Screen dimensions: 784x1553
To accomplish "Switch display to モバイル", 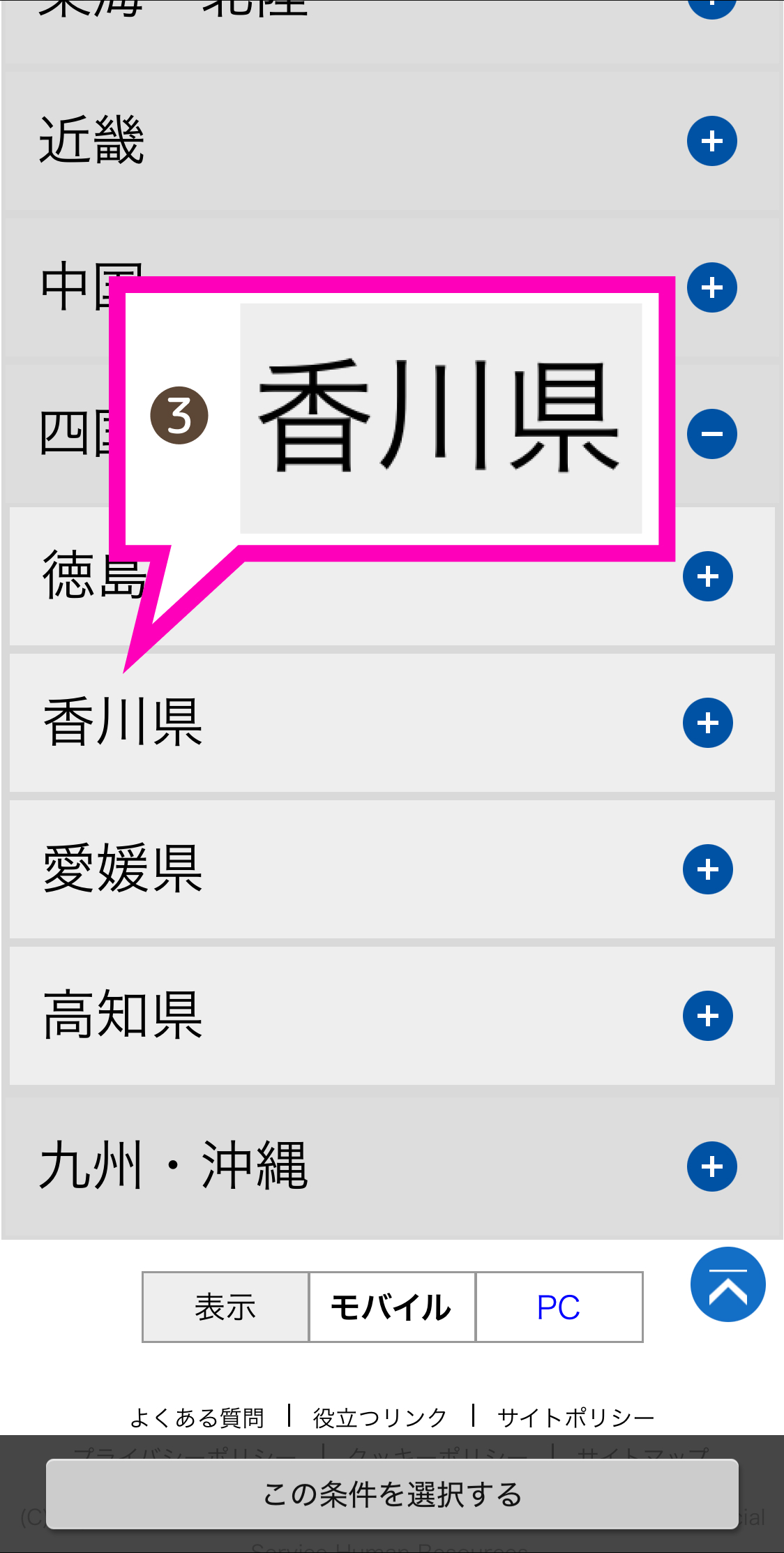I will 391,1307.
